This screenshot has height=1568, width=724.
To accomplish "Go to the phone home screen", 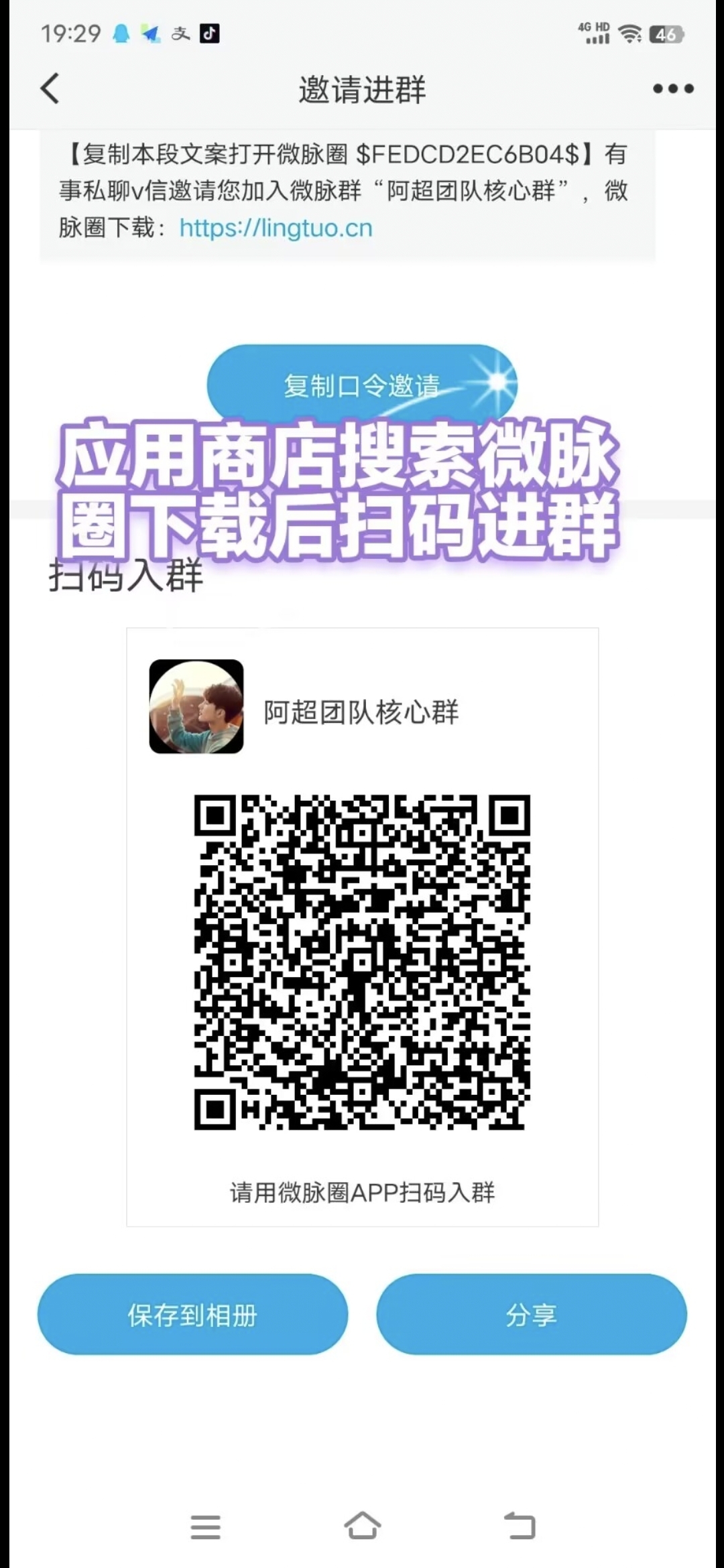I will (362, 1526).
